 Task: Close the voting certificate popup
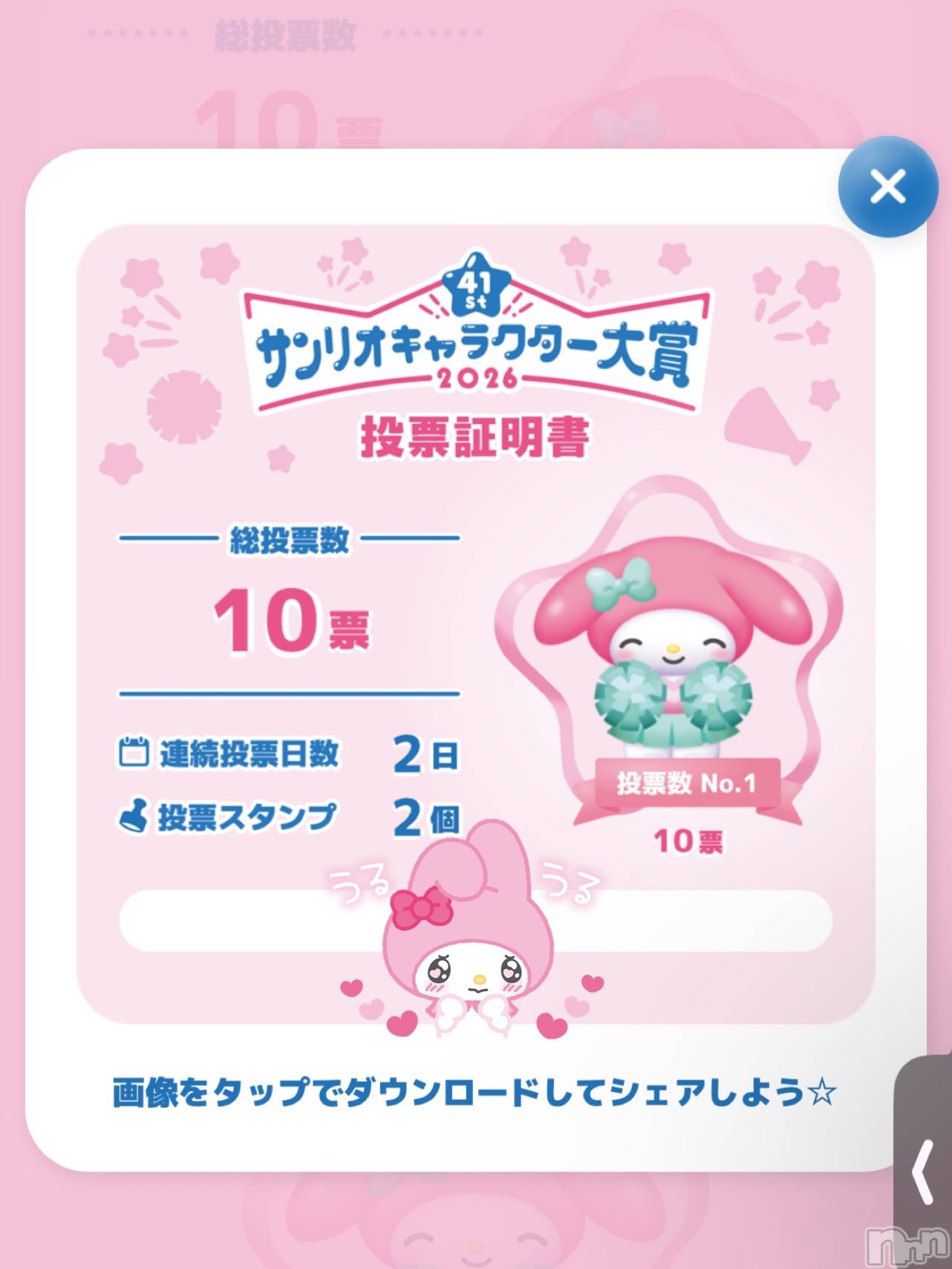pyautogui.click(x=887, y=186)
